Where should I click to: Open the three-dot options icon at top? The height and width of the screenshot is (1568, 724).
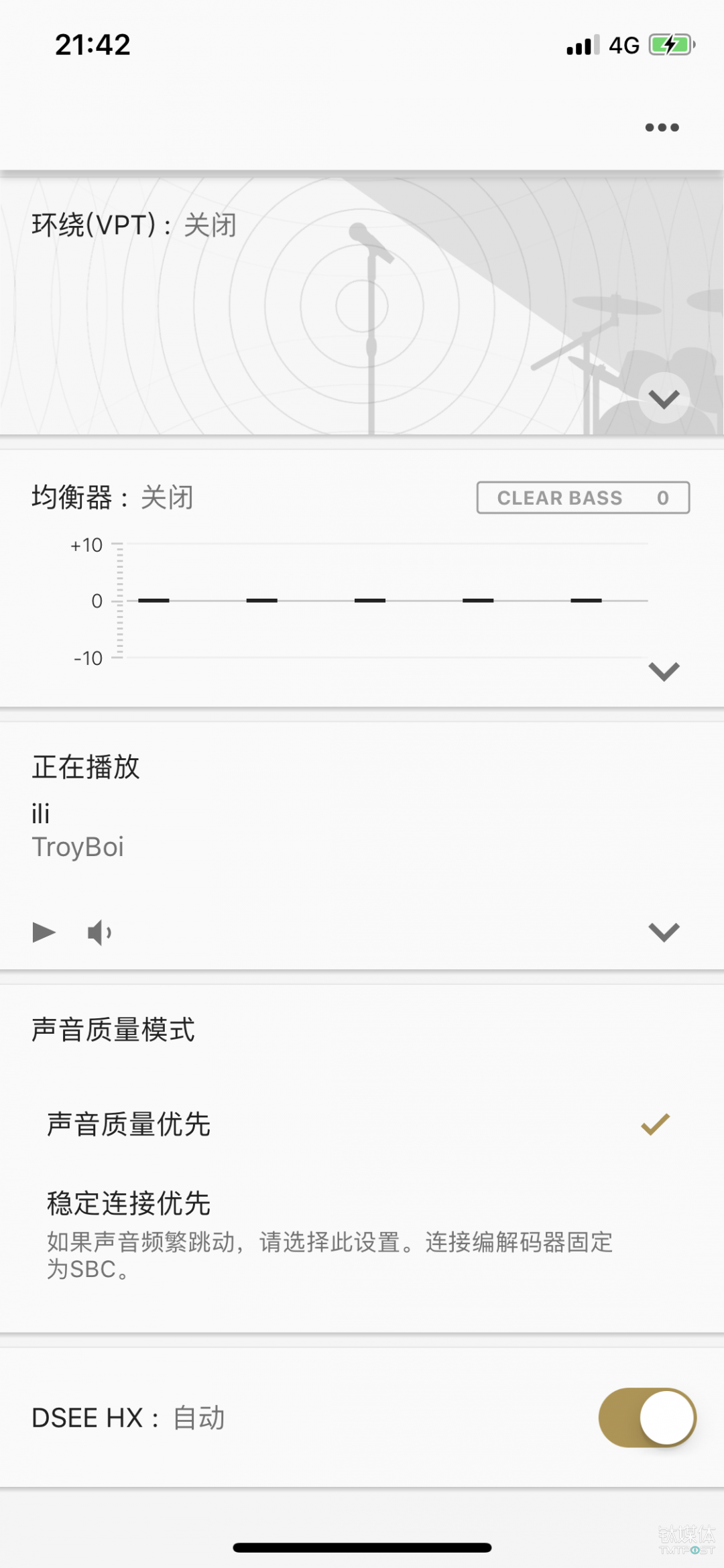[x=661, y=127]
